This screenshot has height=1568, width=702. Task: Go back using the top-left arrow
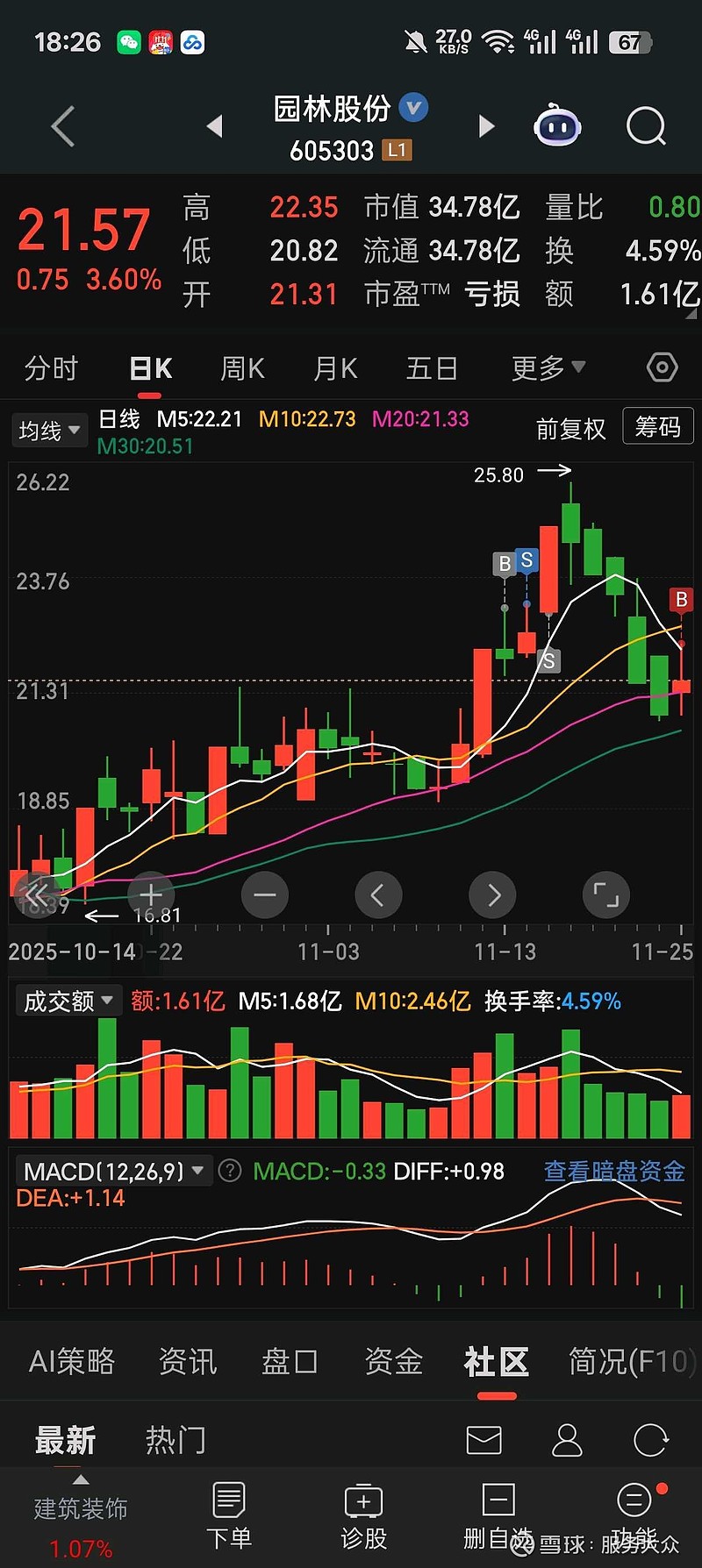pos(63,127)
